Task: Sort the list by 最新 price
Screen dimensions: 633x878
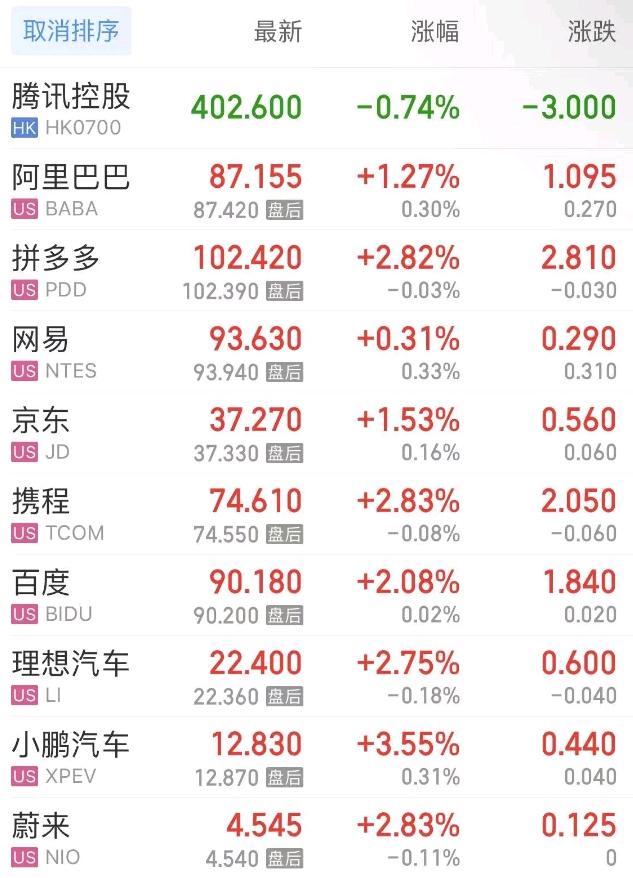Action: coord(277,32)
